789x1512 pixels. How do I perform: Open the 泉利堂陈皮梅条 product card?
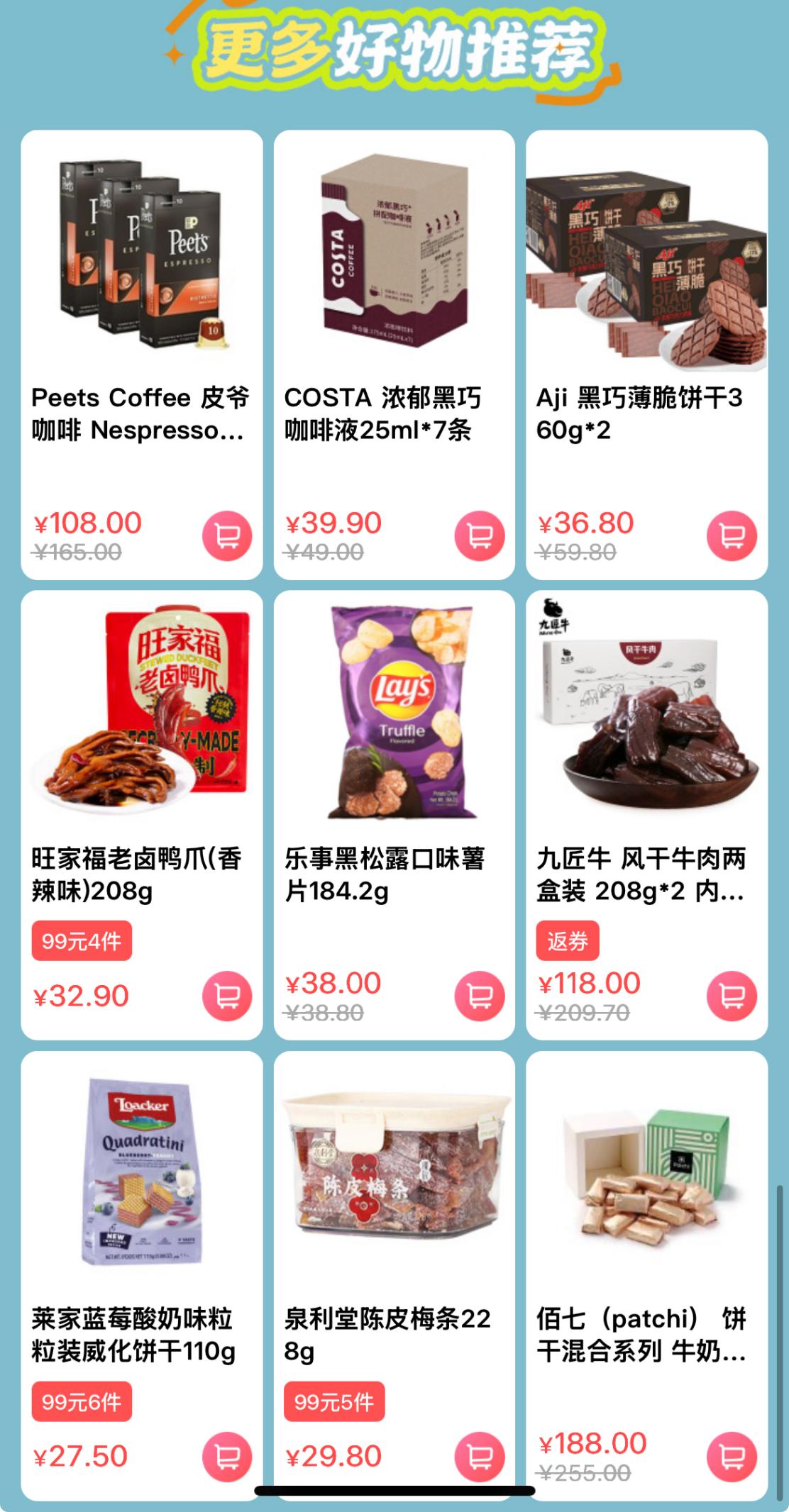pos(394,1276)
